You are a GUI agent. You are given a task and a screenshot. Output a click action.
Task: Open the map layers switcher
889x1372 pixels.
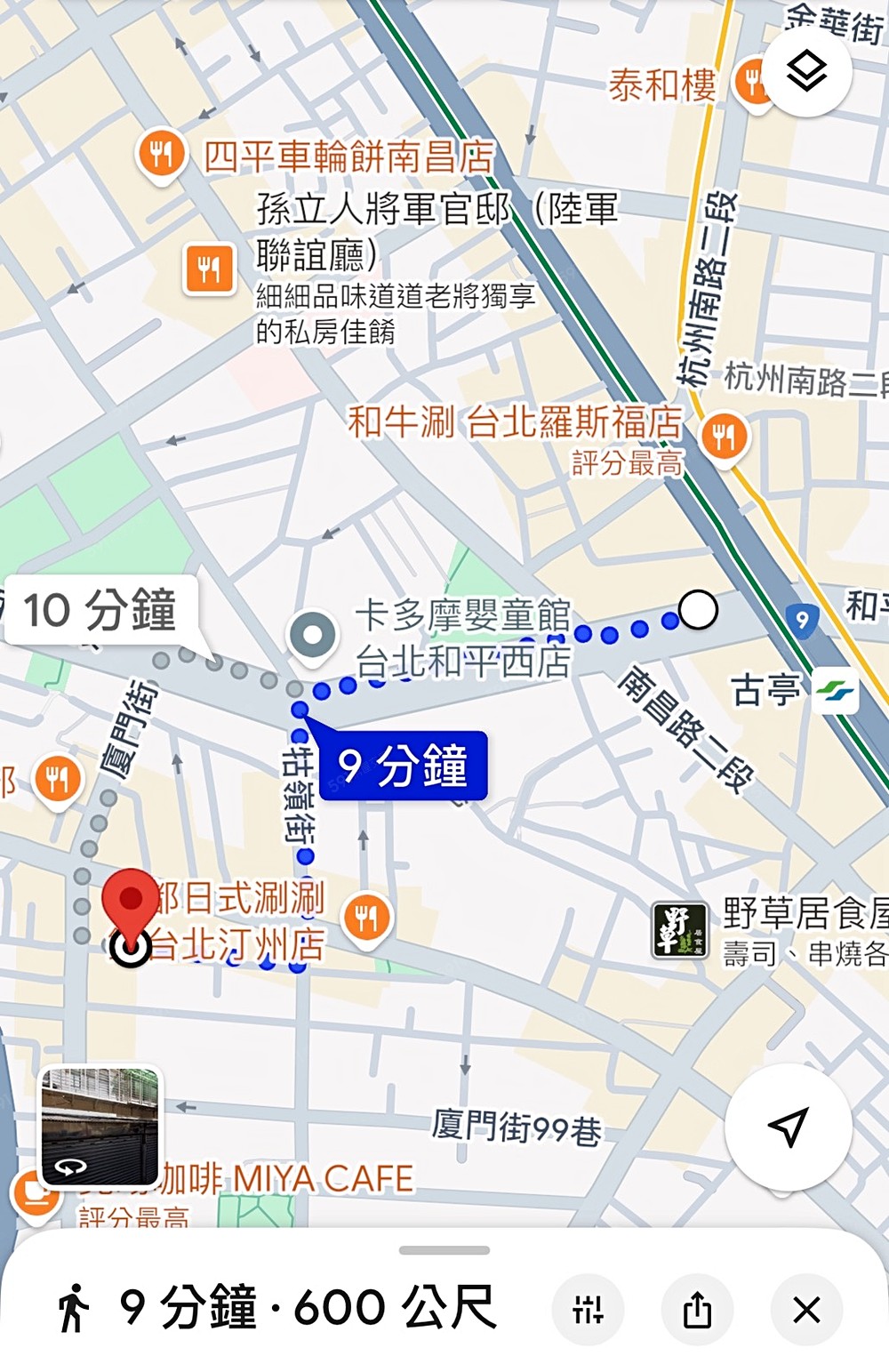[x=805, y=76]
